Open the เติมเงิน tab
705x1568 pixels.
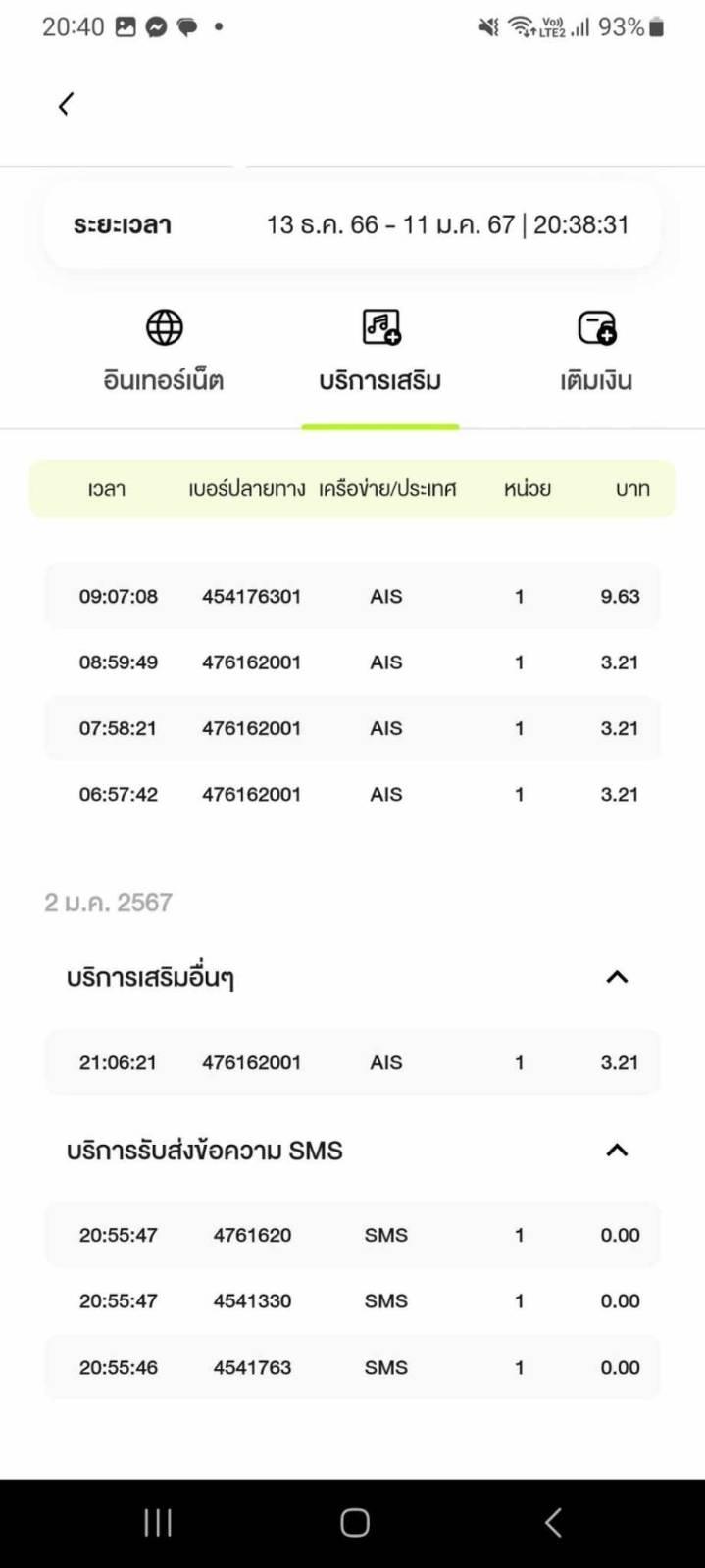coord(596,352)
